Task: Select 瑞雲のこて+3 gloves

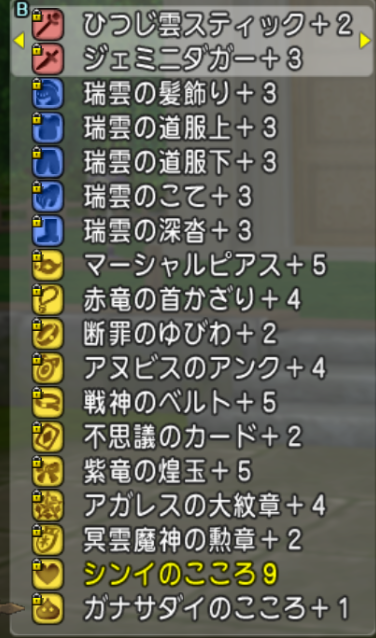Action: coord(192,197)
